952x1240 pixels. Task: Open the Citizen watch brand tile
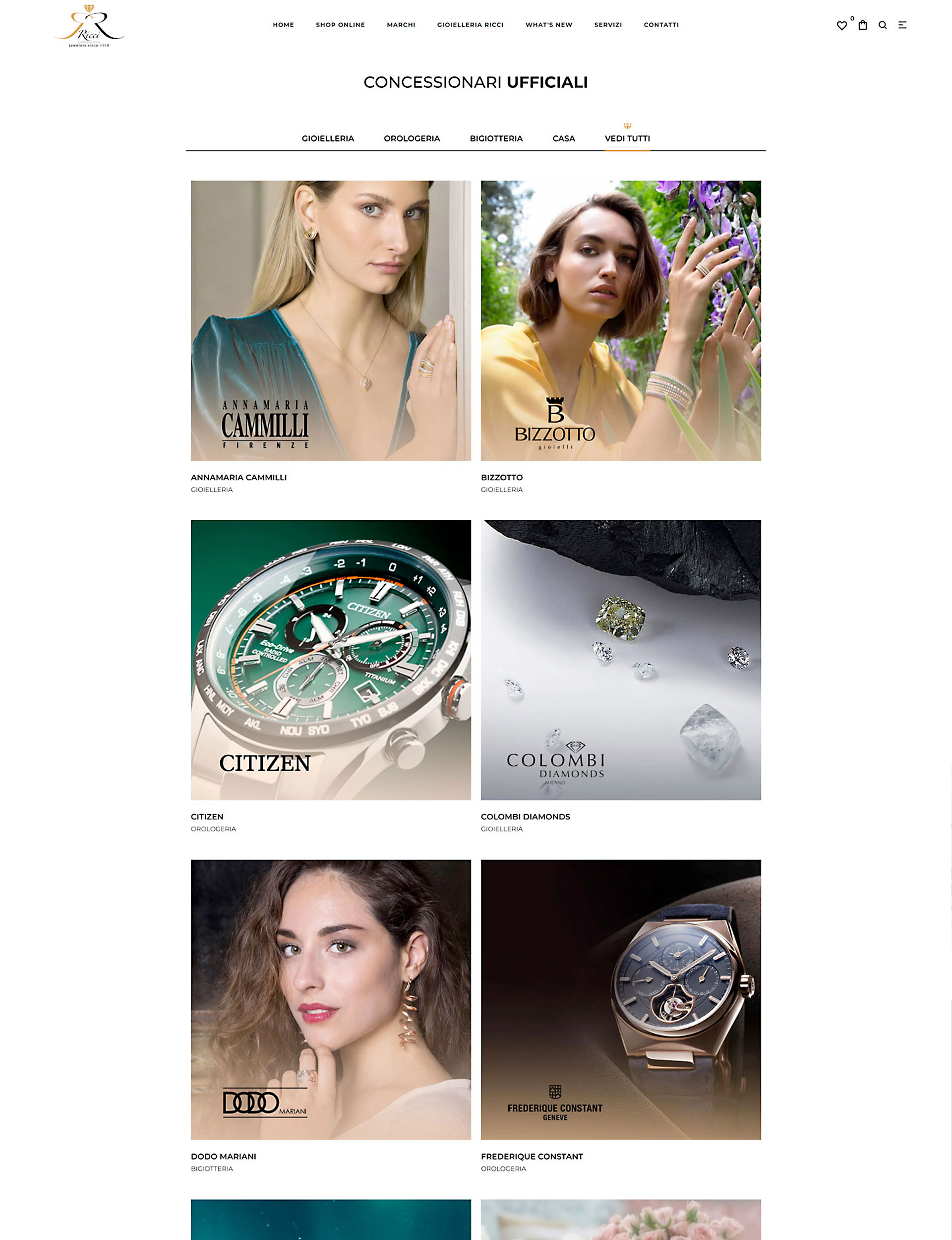tap(330, 660)
